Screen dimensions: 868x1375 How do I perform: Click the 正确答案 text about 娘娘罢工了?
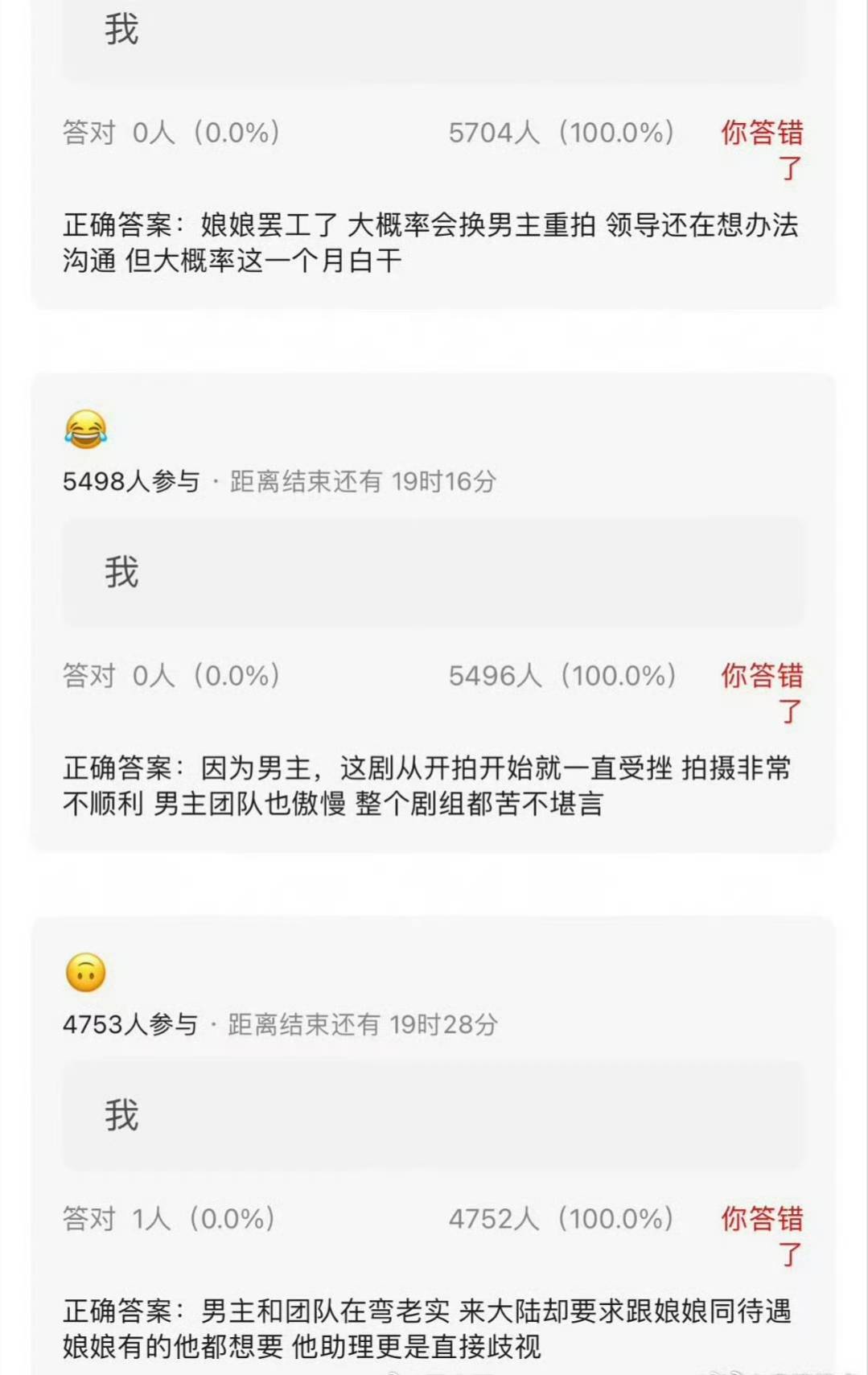point(430,245)
